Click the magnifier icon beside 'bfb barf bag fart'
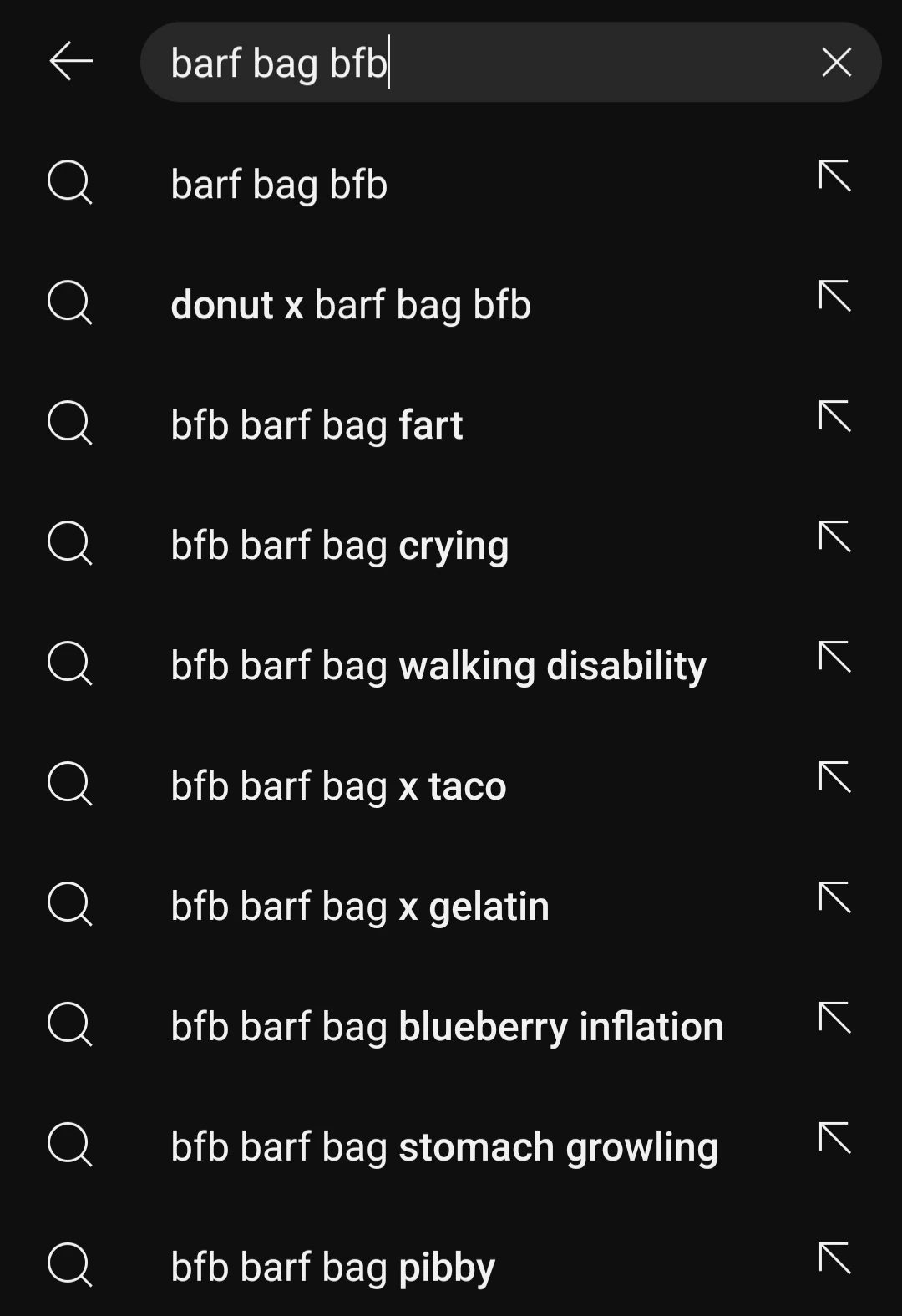The width and height of the screenshot is (902, 1316). coord(69,424)
